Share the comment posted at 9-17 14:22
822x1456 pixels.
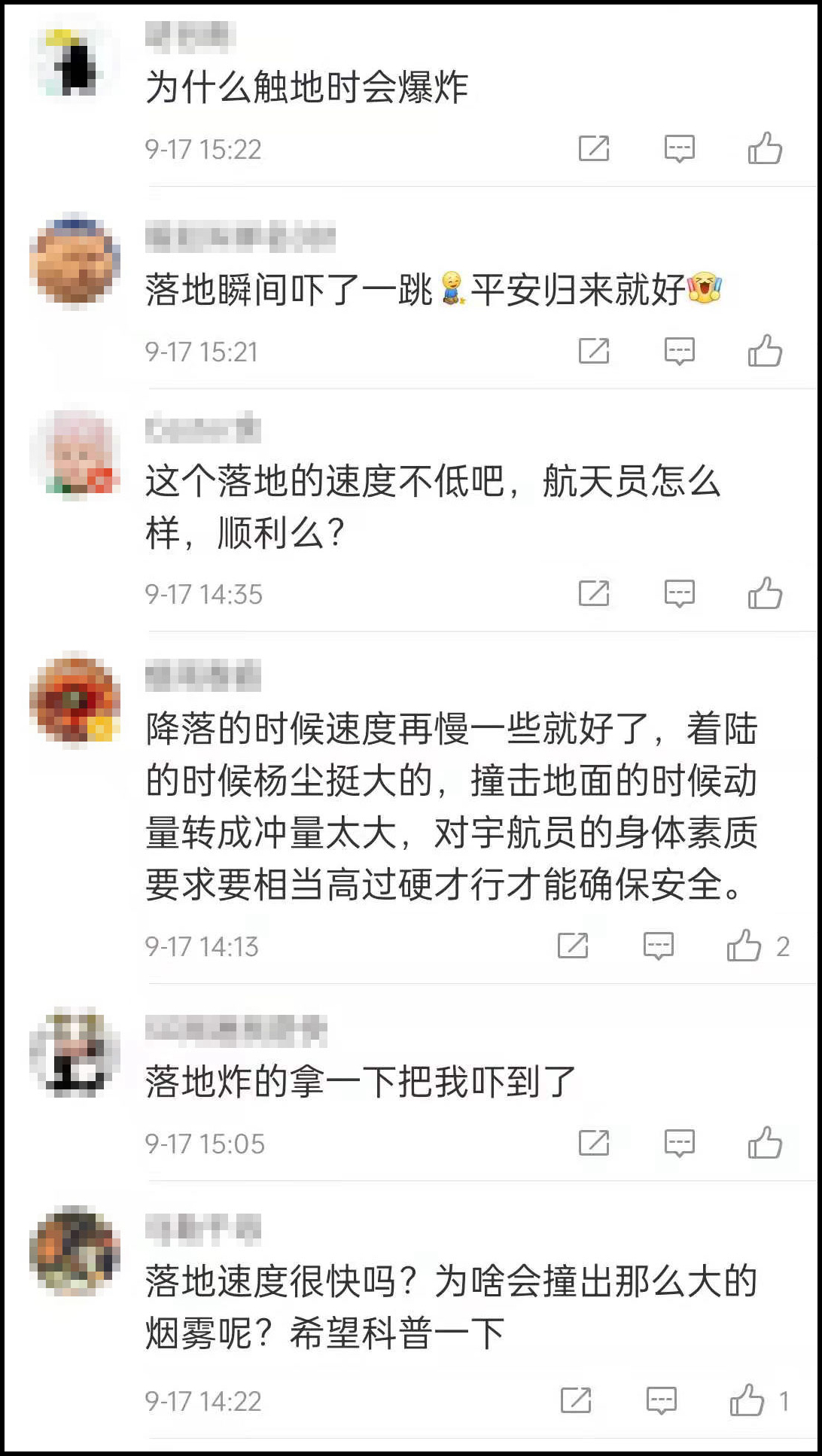[x=576, y=1400]
